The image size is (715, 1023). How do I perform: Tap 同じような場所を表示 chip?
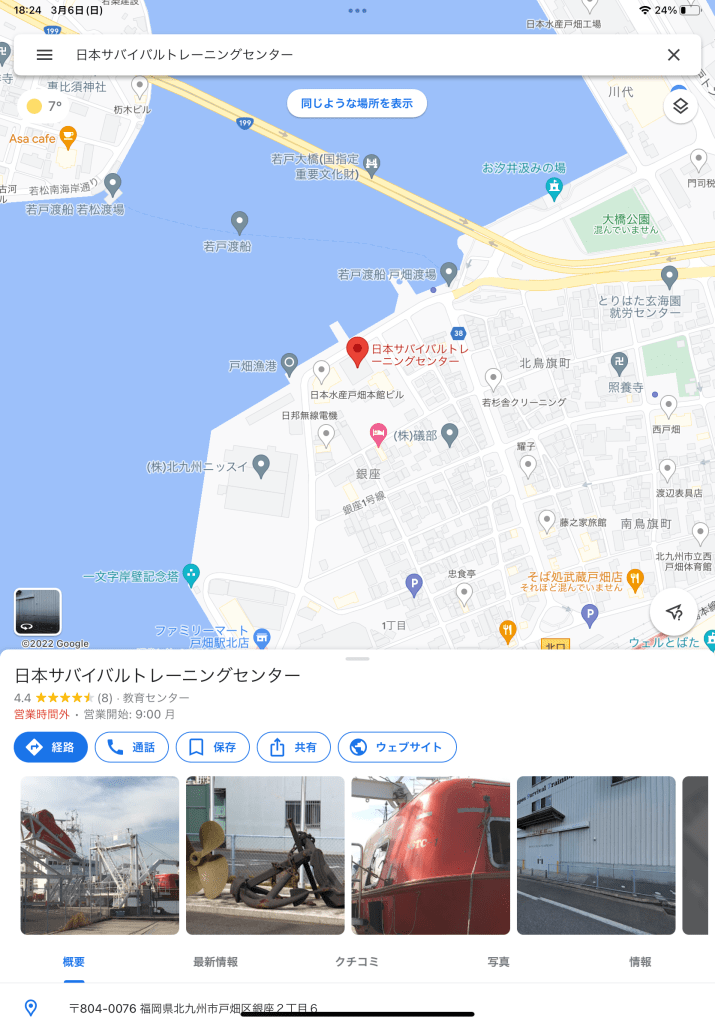[357, 103]
